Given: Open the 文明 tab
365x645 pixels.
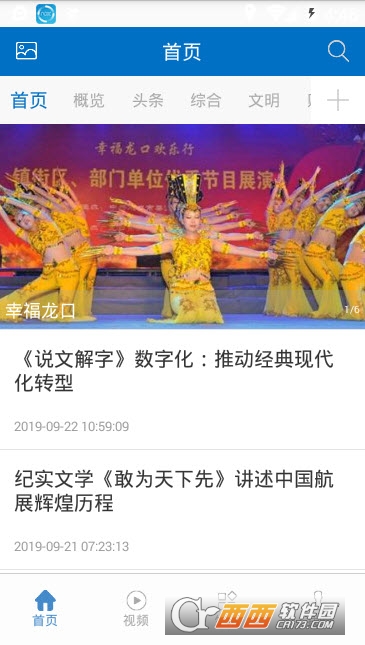Looking at the screenshot, I should coord(264,100).
